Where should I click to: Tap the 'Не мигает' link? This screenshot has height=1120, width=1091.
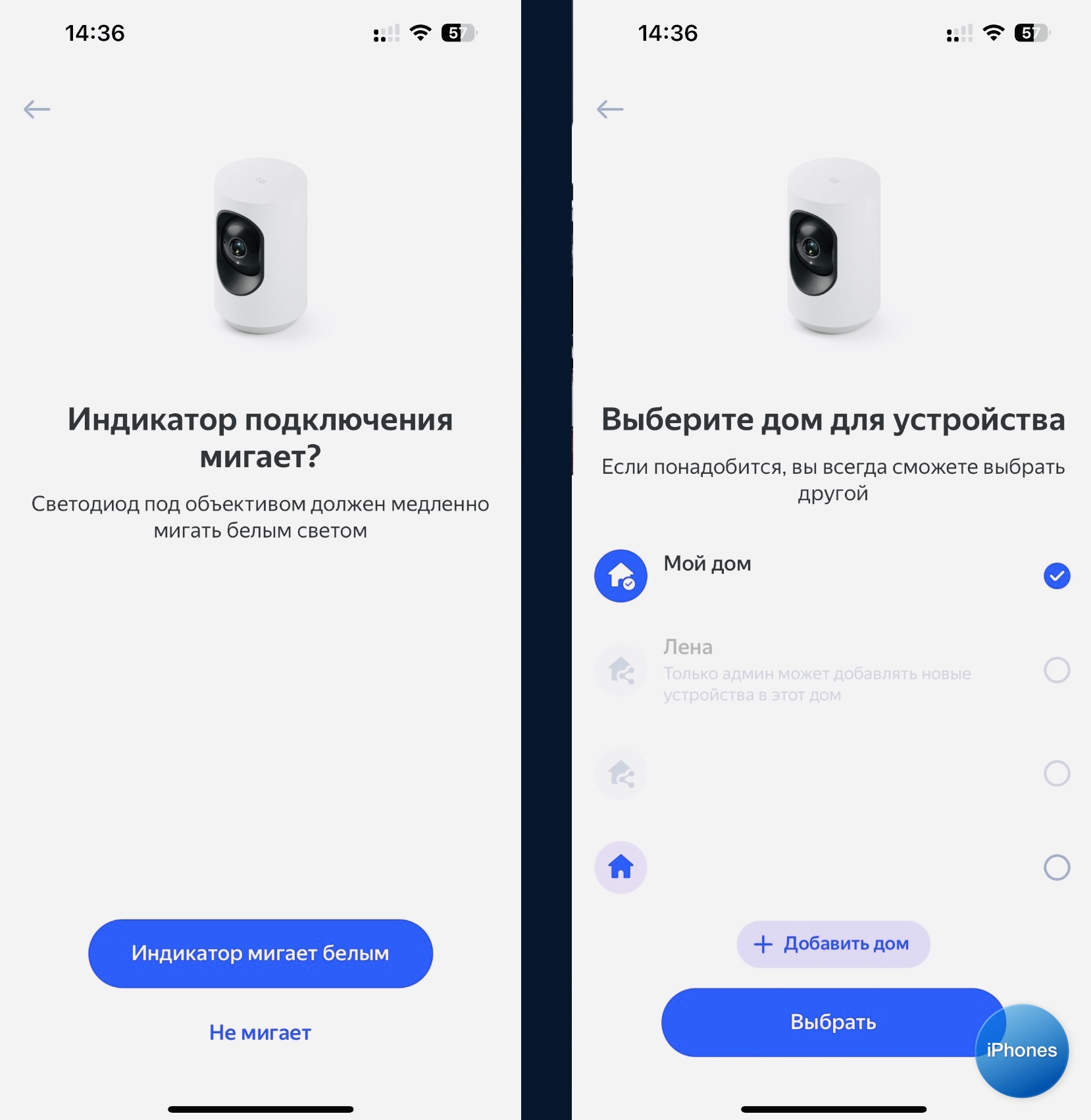[x=260, y=1032]
